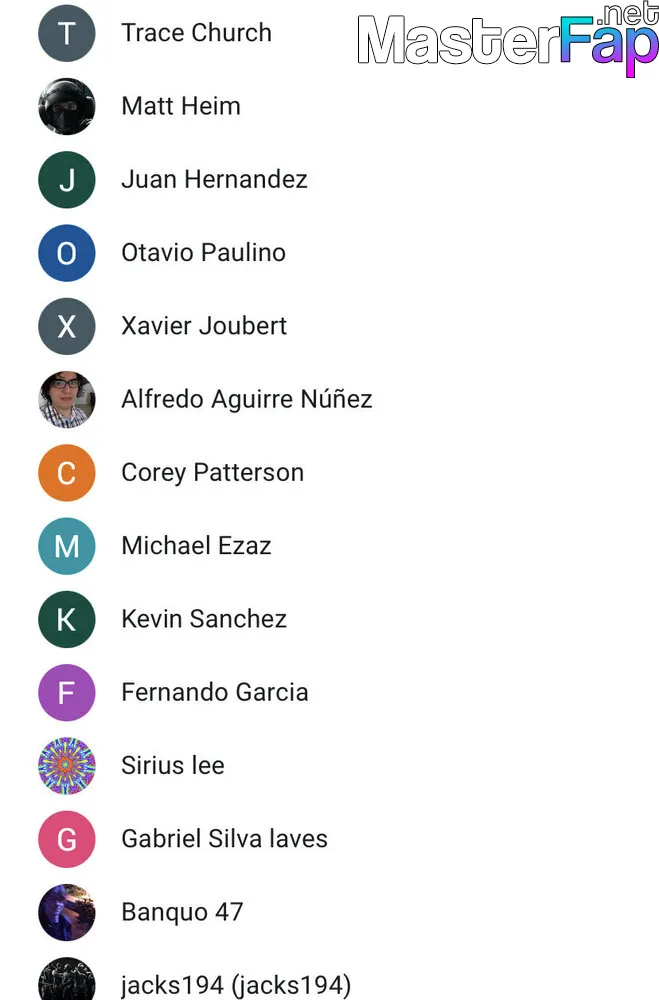Select Alfredo Aguirre Núñez

point(246,399)
